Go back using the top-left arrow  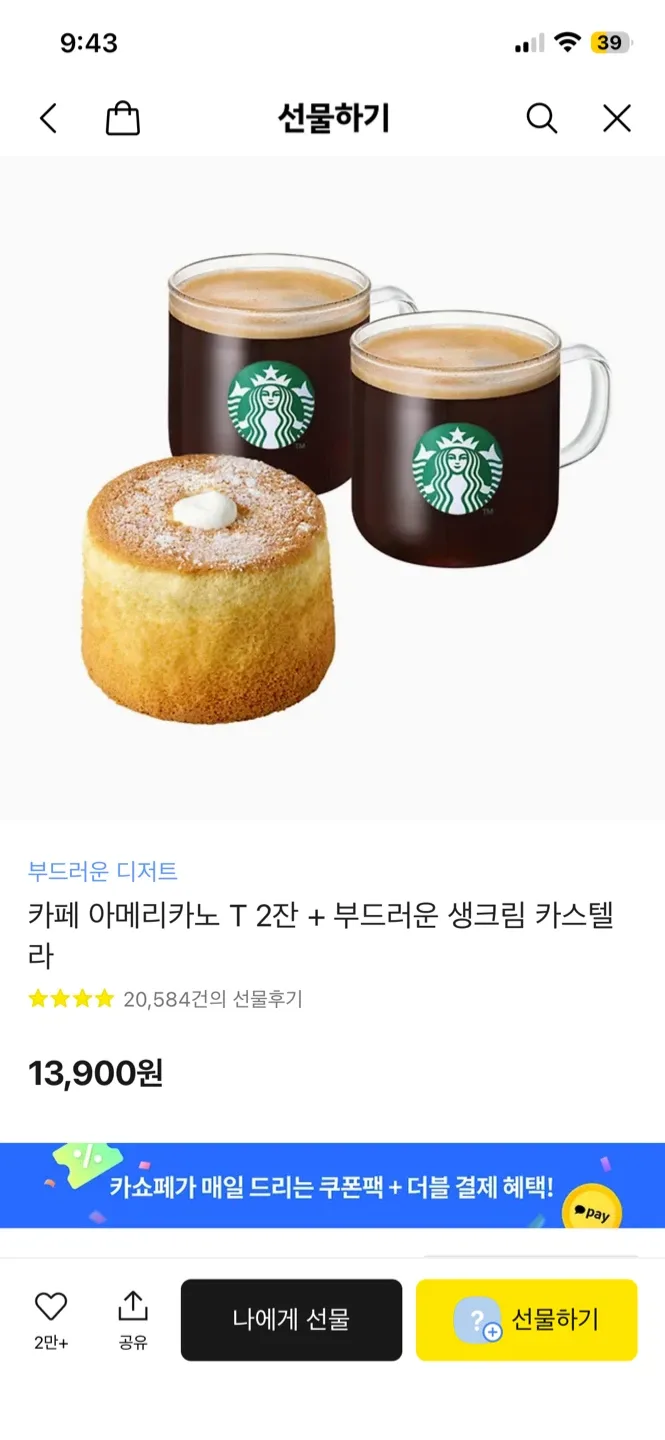tap(48, 119)
